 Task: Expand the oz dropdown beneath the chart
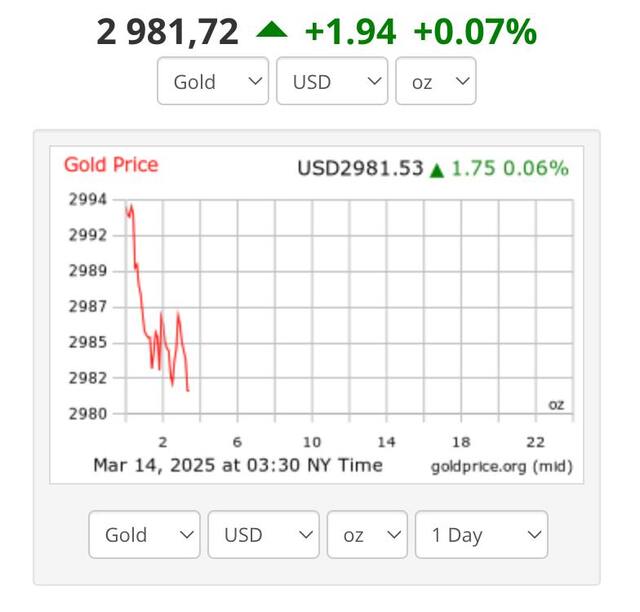367,534
